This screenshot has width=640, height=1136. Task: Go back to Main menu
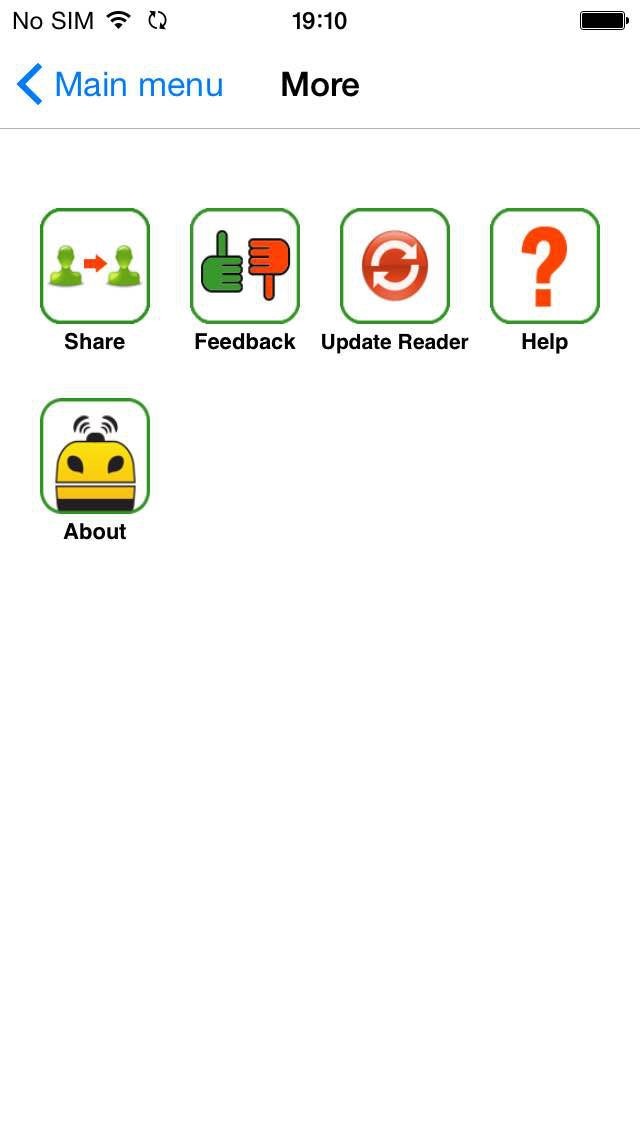120,85
